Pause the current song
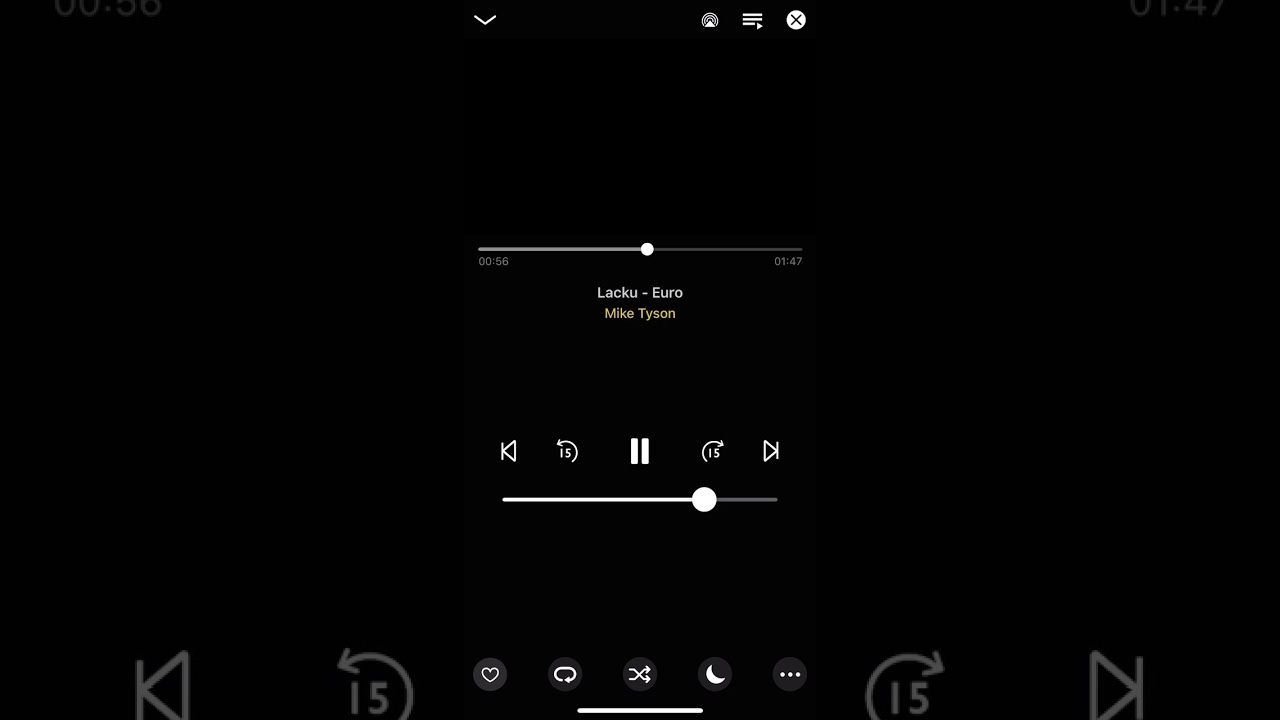The image size is (1280, 720). [x=640, y=451]
